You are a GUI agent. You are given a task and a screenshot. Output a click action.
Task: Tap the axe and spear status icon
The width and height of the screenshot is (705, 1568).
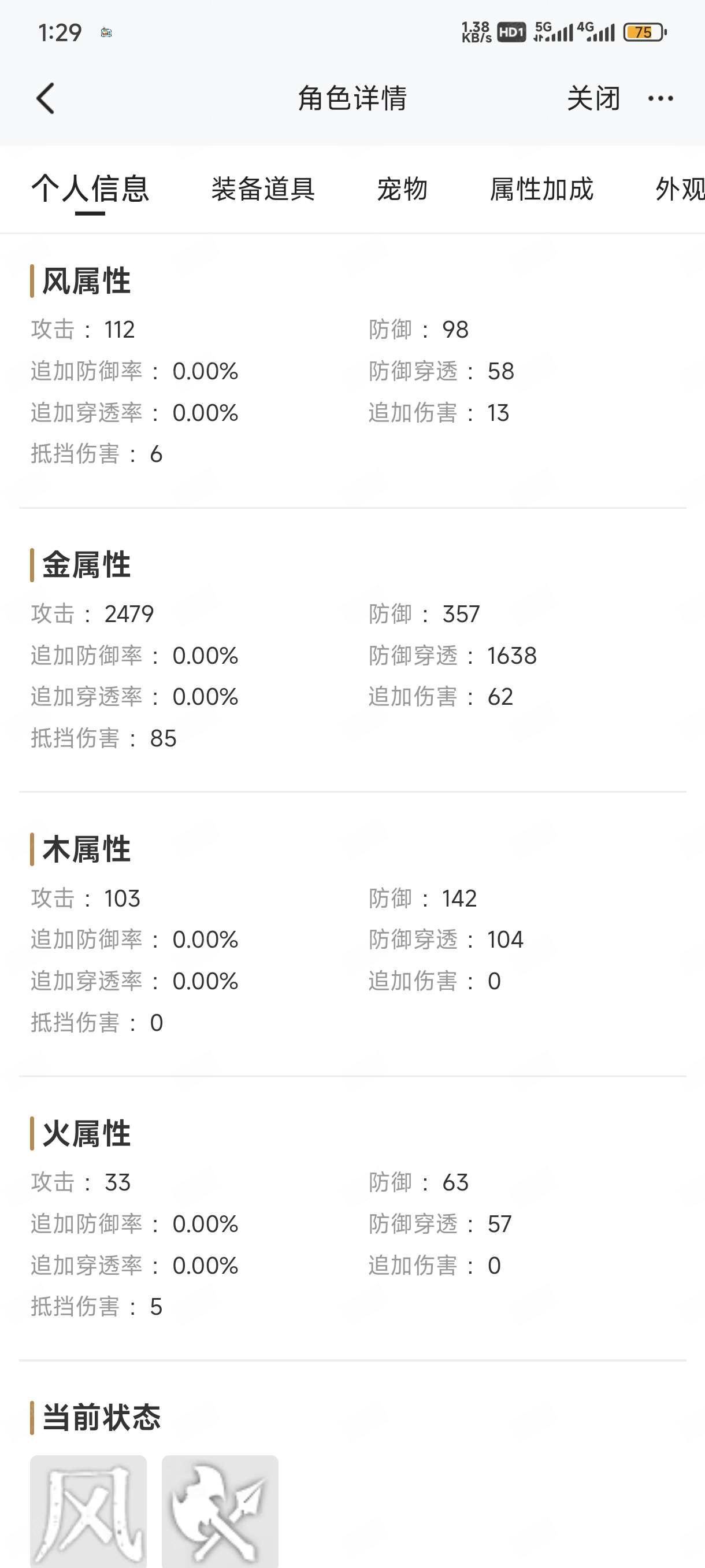pos(220,1511)
